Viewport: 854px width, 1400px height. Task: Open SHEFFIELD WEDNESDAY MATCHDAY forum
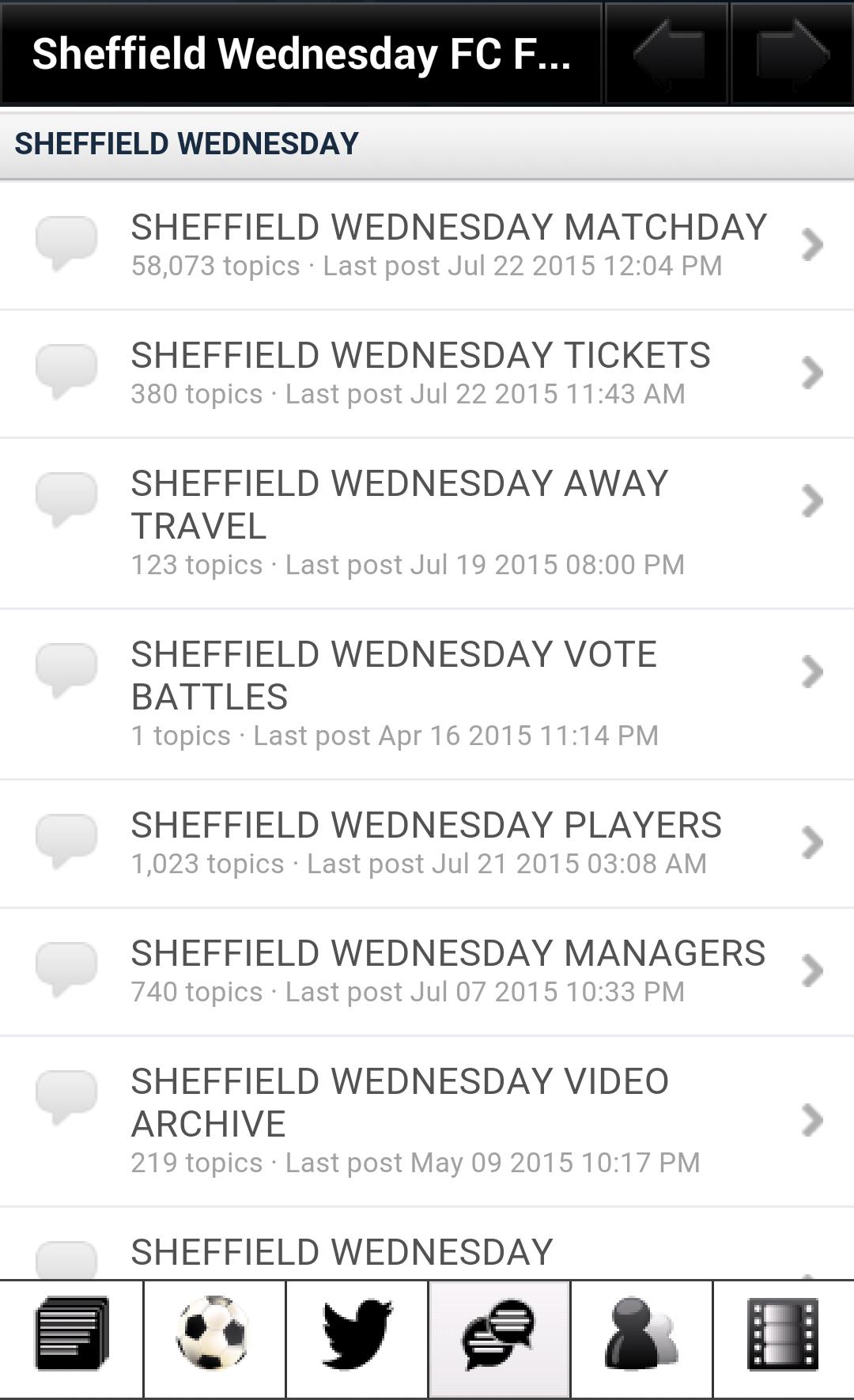tap(448, 244)
